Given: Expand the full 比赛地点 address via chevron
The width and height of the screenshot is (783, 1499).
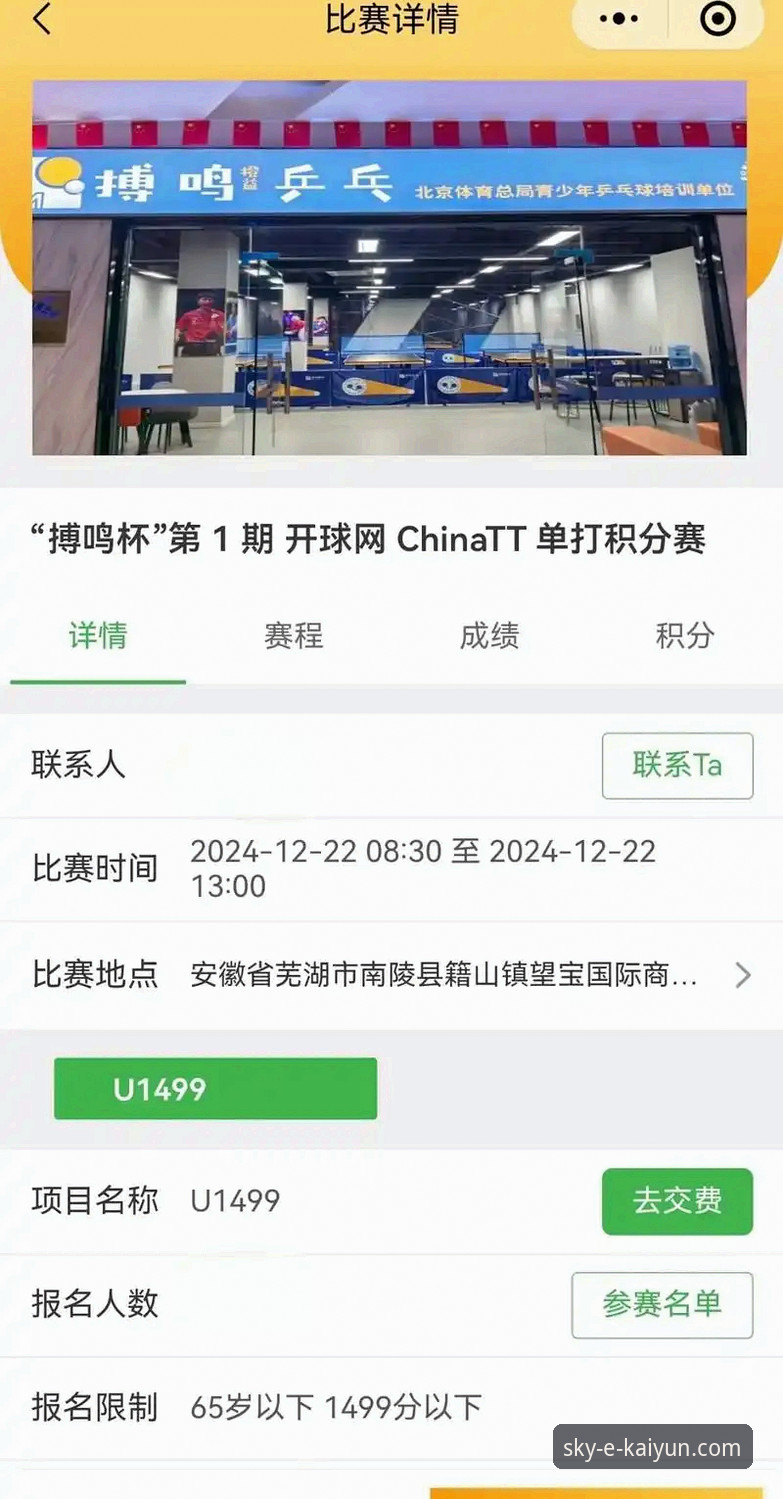Looking at the screenshot, I should (x=742, y=974).
